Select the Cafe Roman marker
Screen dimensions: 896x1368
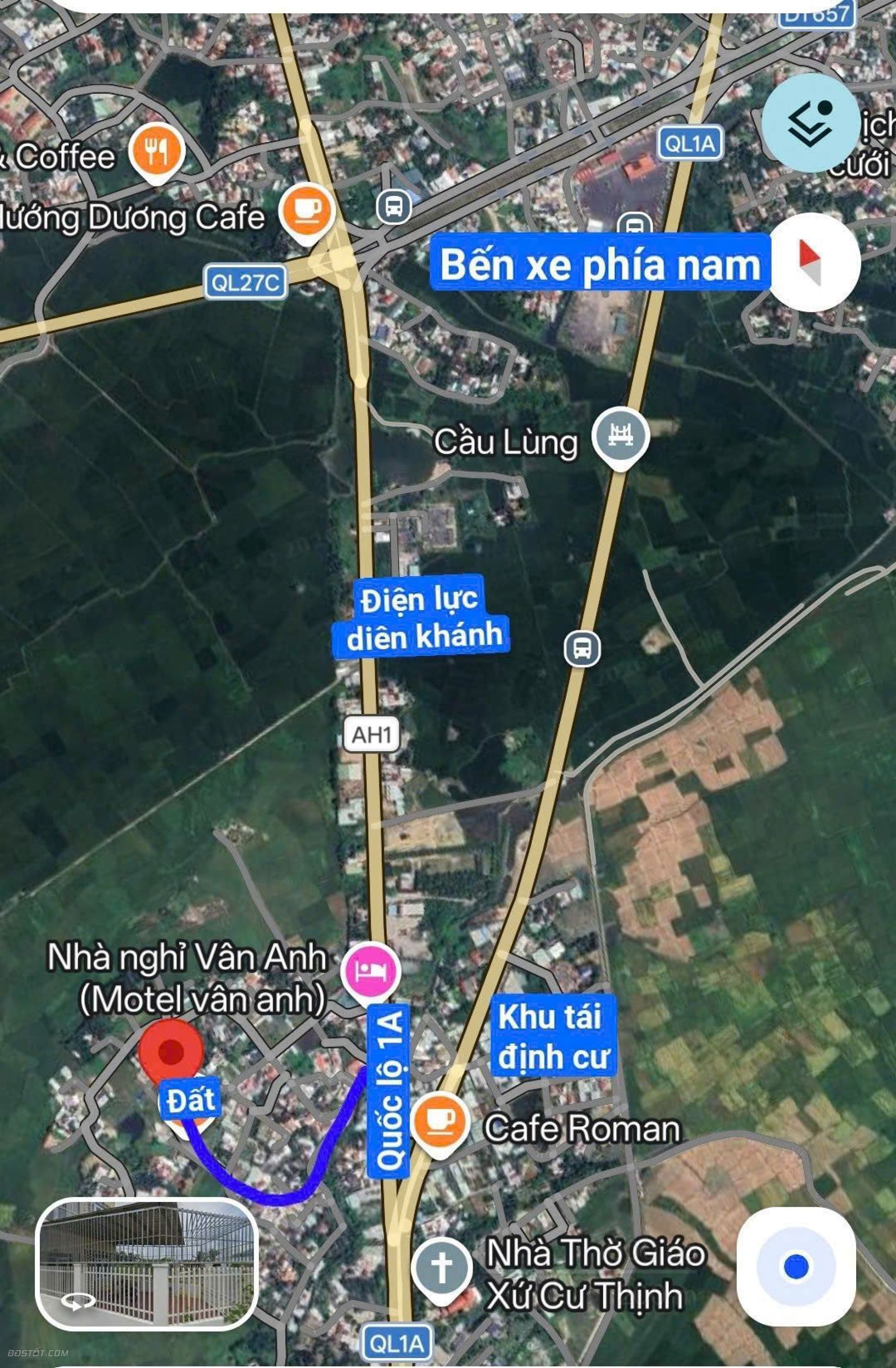tap(439, 1121)
